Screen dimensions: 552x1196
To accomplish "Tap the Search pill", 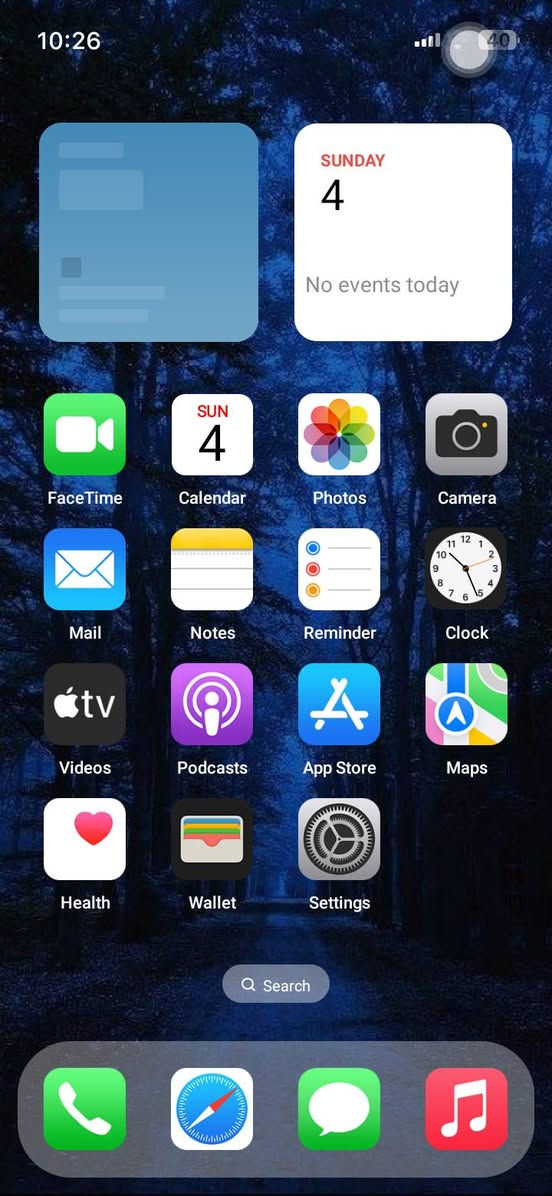I will pyautogui.click(x=276, y=985).
